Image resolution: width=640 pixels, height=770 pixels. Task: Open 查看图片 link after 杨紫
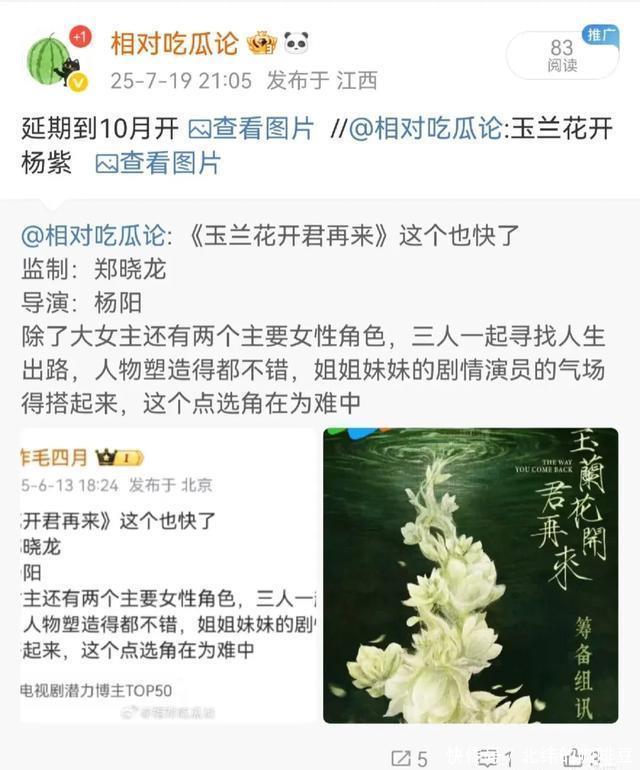point(157,161)
